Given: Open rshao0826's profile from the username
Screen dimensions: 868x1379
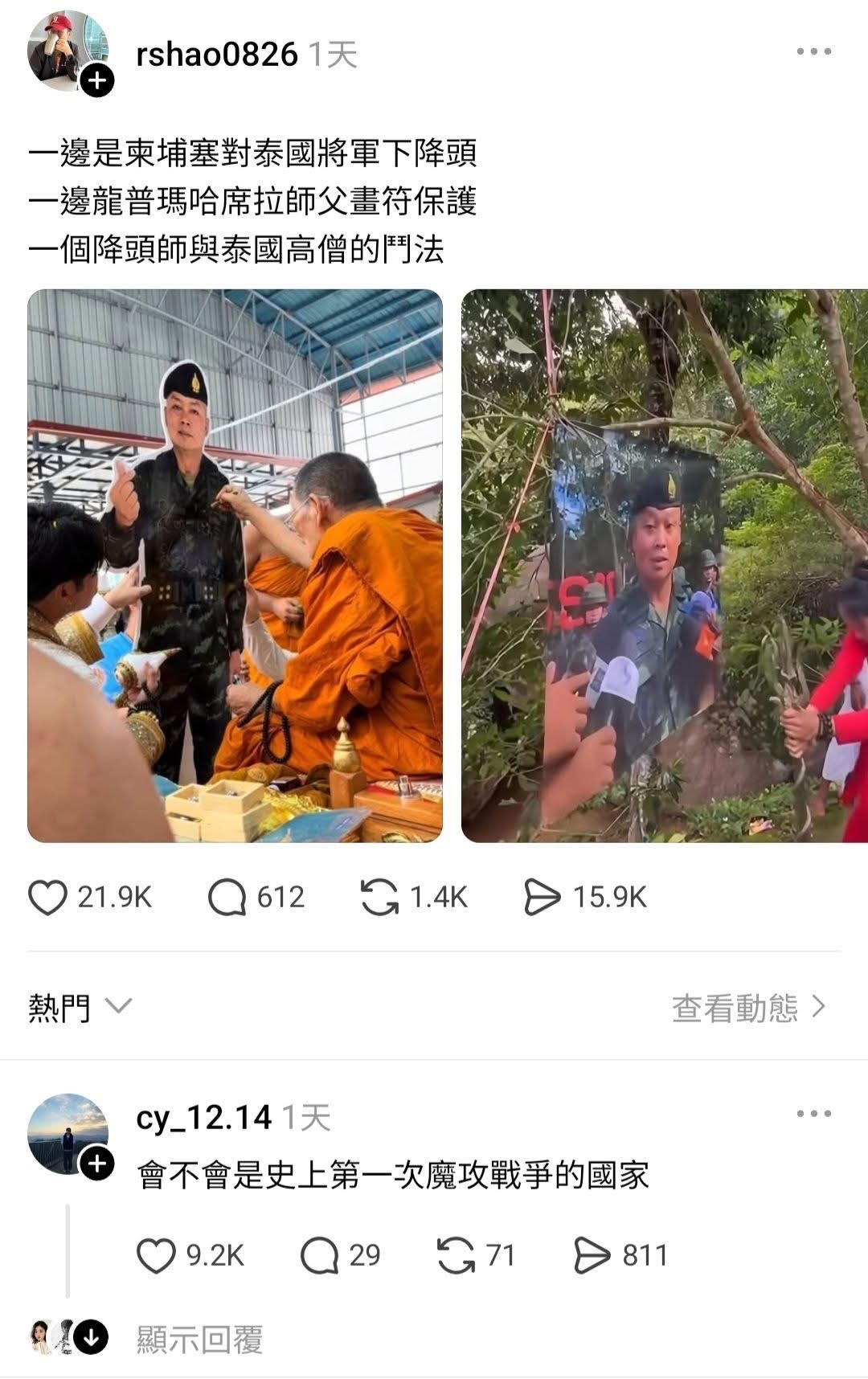Looking at the screenshot, I should [217, 55].
